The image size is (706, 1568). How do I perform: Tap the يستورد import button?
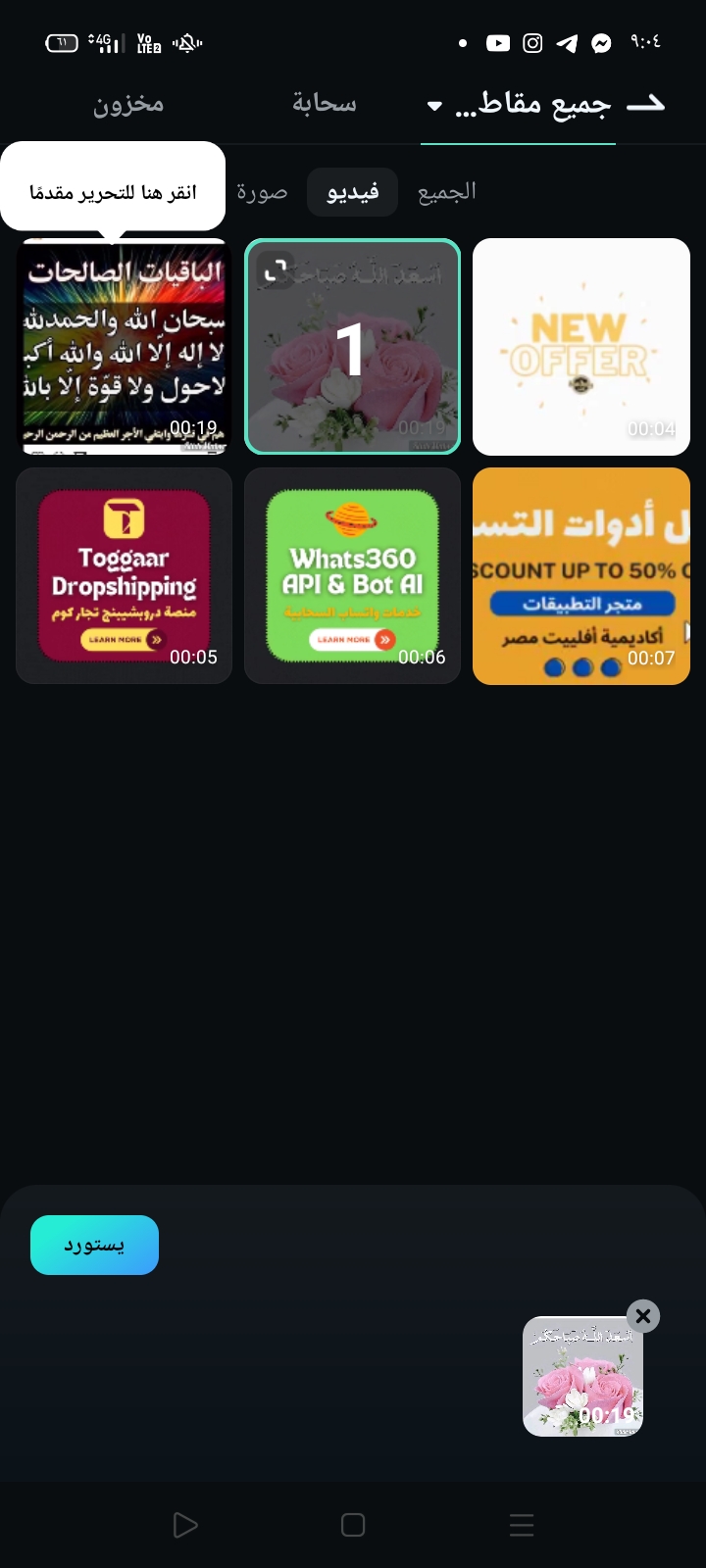pos(94,1246)
